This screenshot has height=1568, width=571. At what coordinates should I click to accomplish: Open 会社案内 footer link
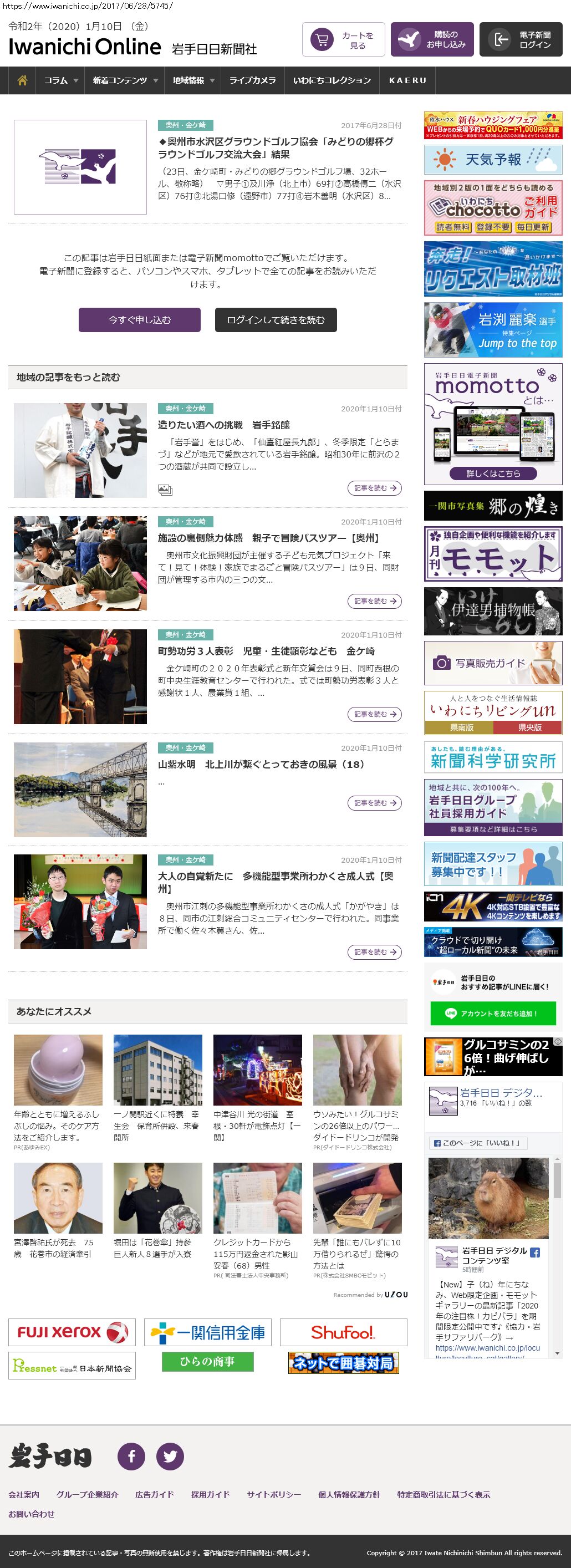tap(24, 1494)
